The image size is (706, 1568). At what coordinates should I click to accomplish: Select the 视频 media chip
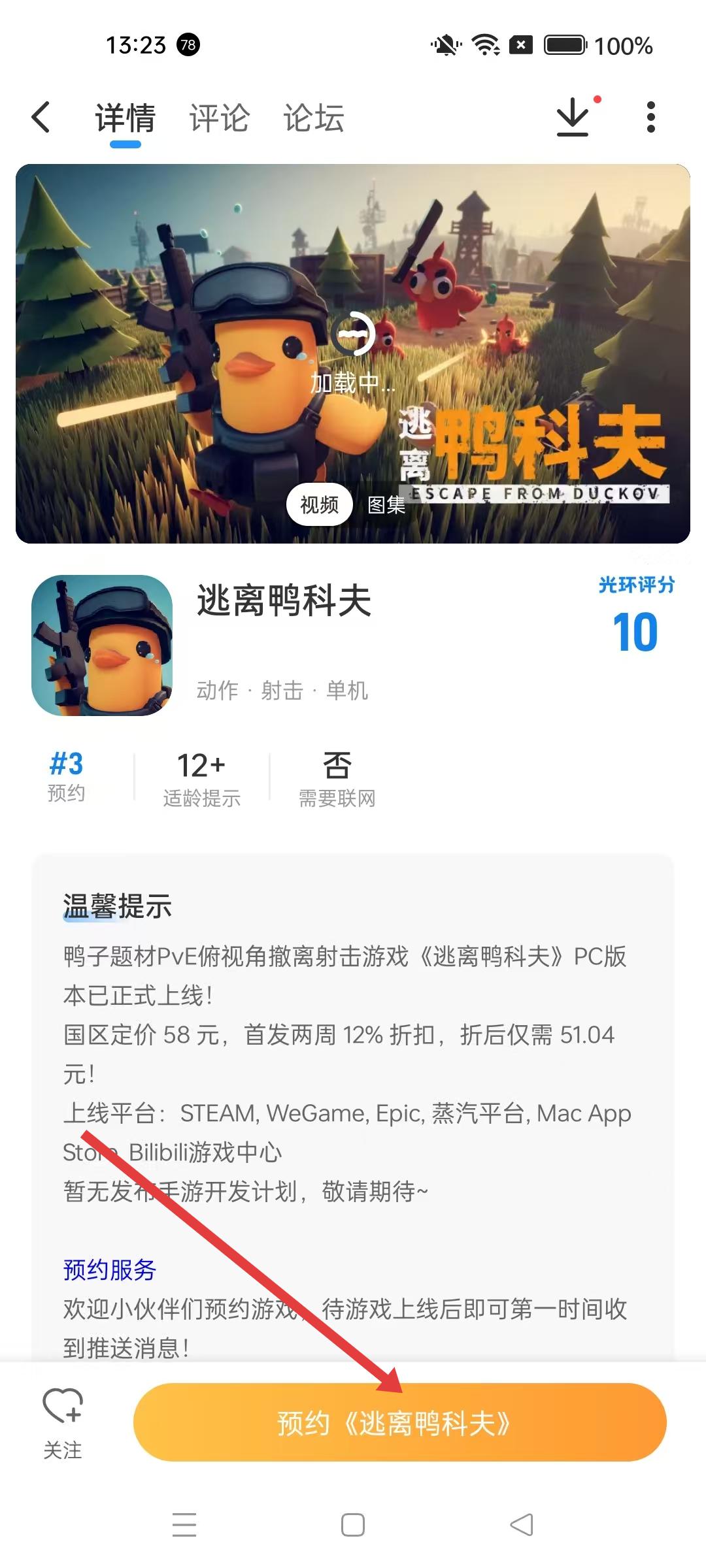pos(319,504)
